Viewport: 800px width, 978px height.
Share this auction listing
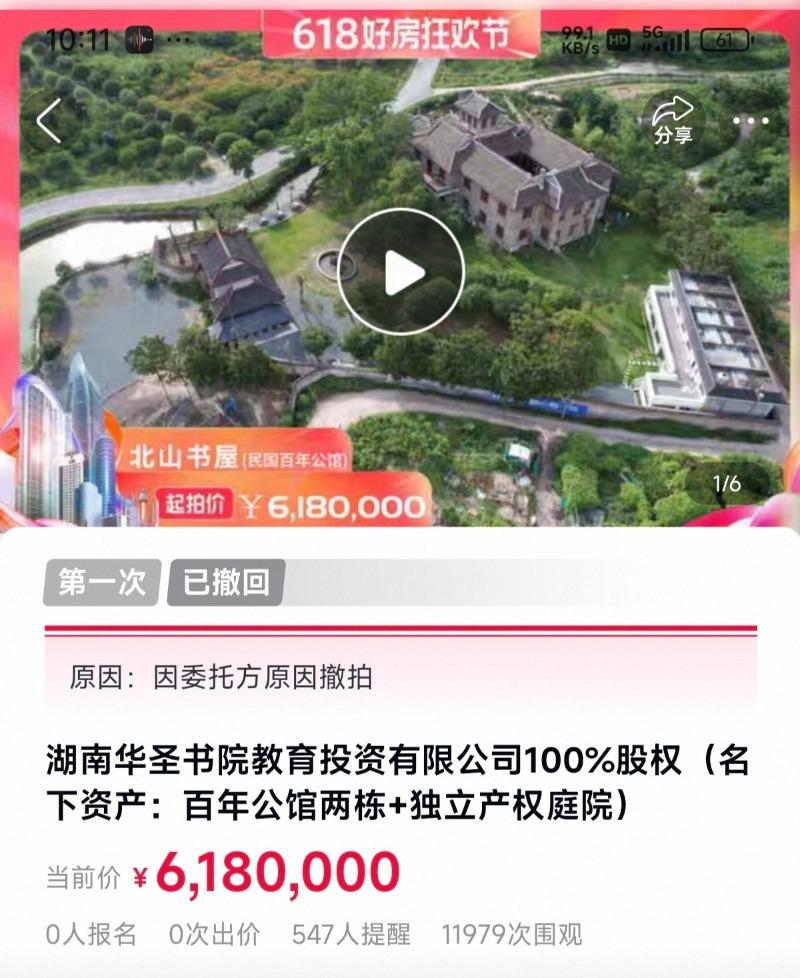pos(673,120)
